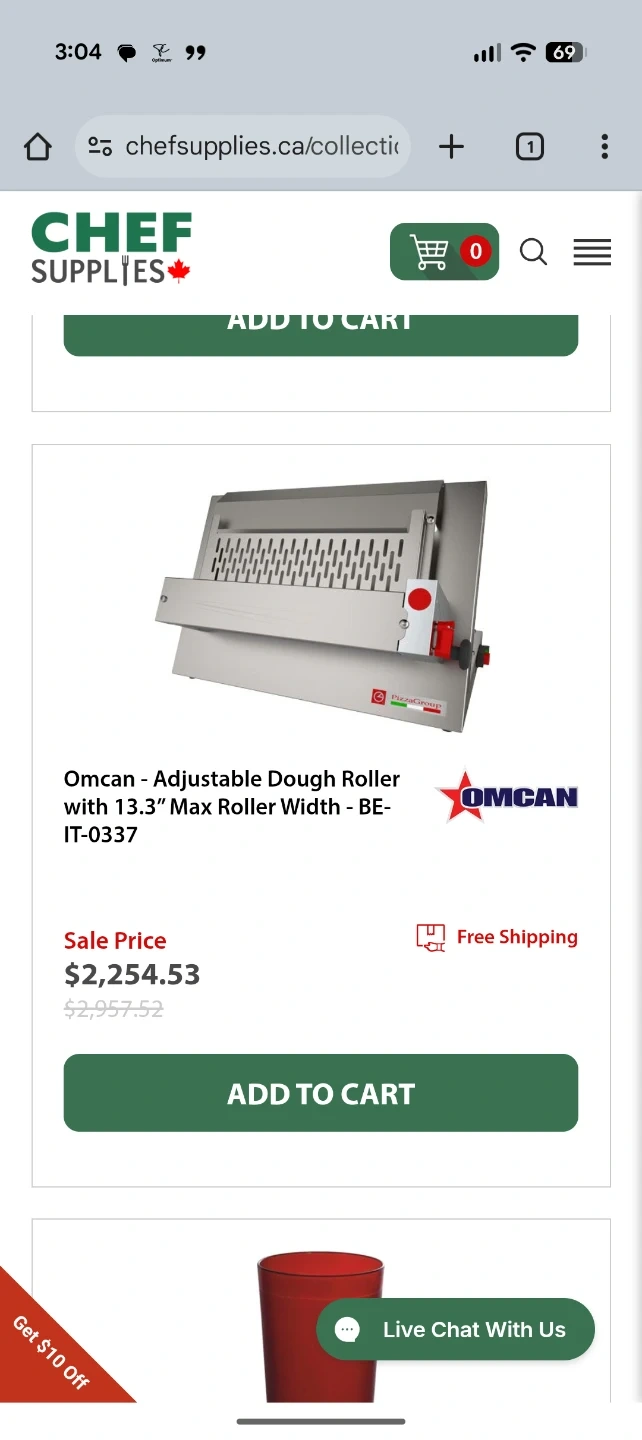Add the Omcan Dough Roller to cart
The width and height of the screenshot is (642, 1440).
(321, 1093)
